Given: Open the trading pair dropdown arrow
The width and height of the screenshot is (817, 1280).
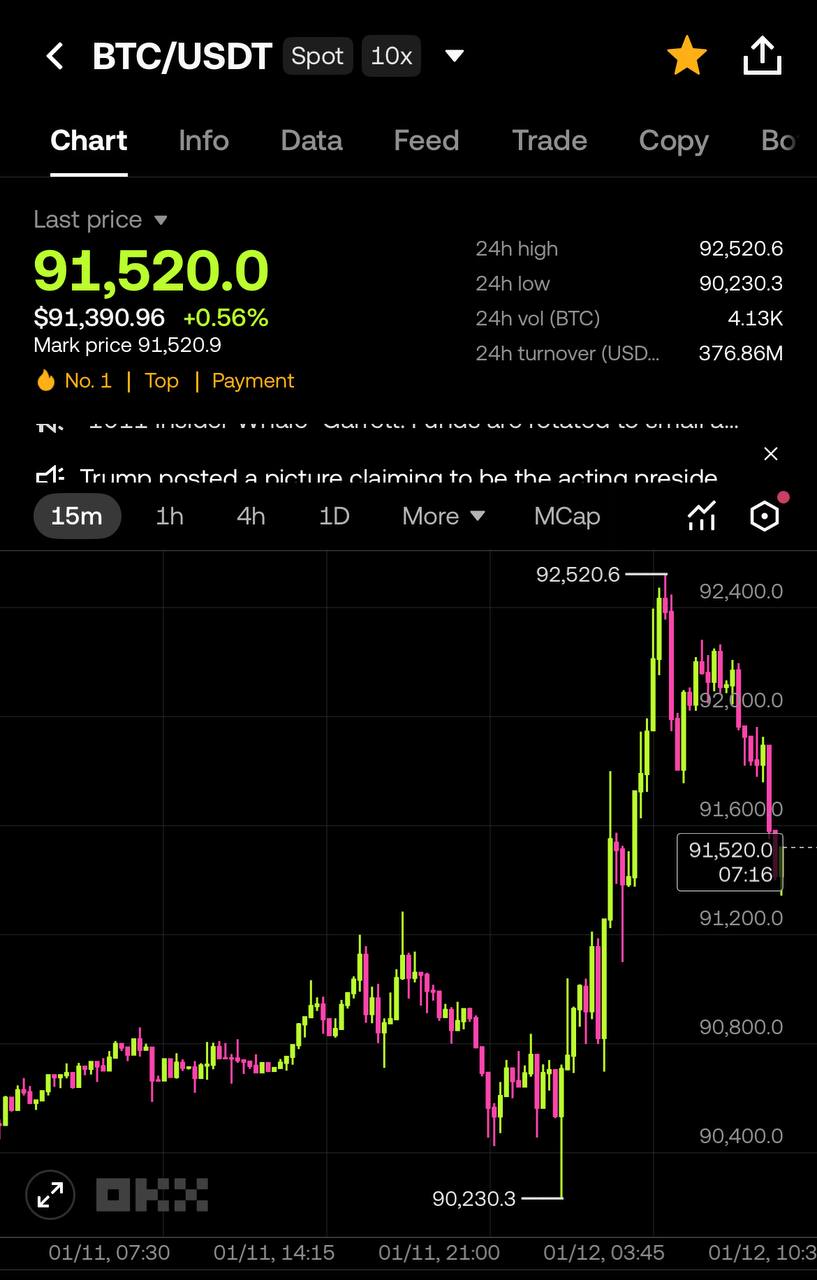Looking at the screenshot, I should [x=454, y=56].
